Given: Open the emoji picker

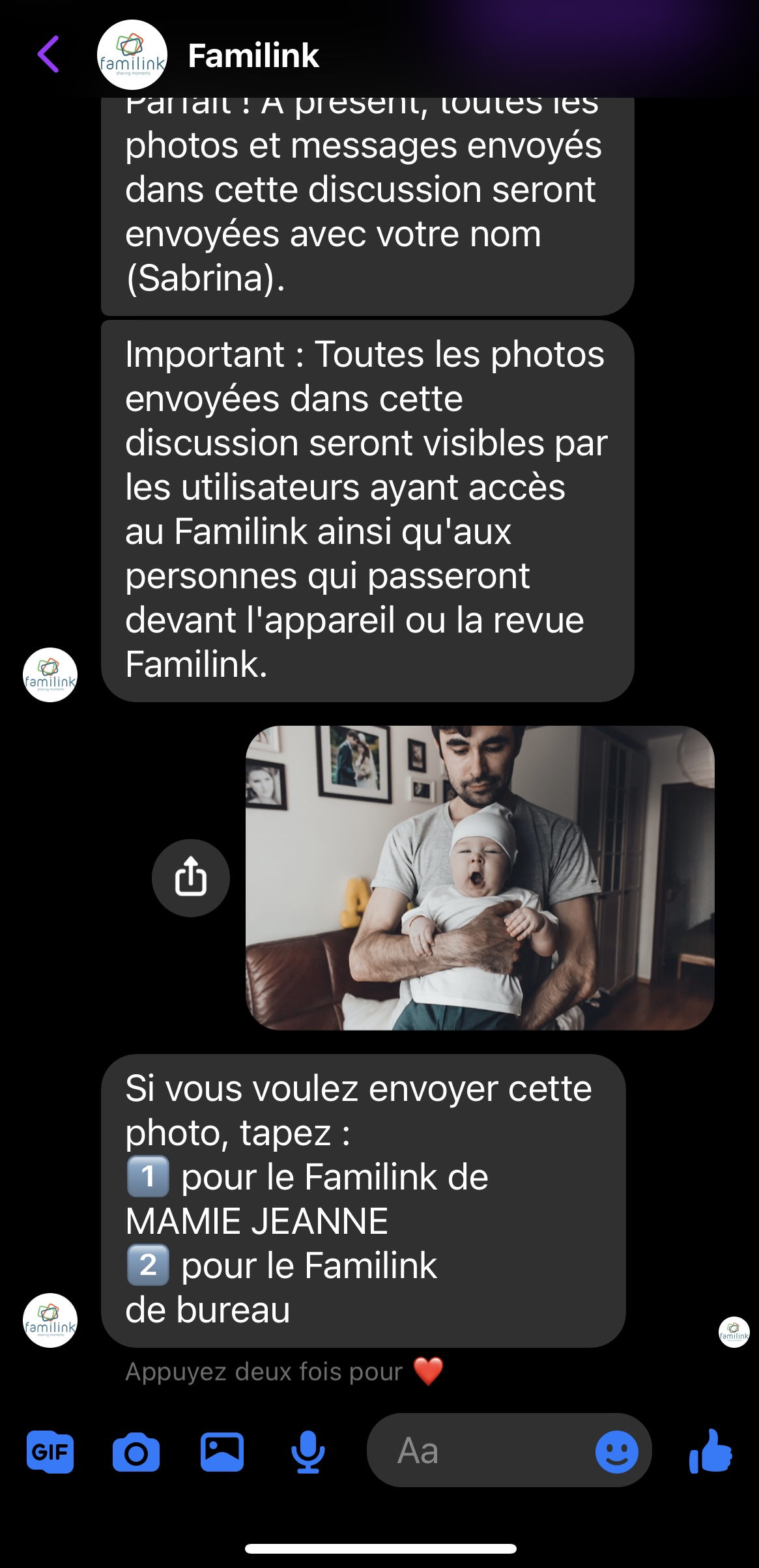Looking at the screenshot, I should pos(616,1452).
